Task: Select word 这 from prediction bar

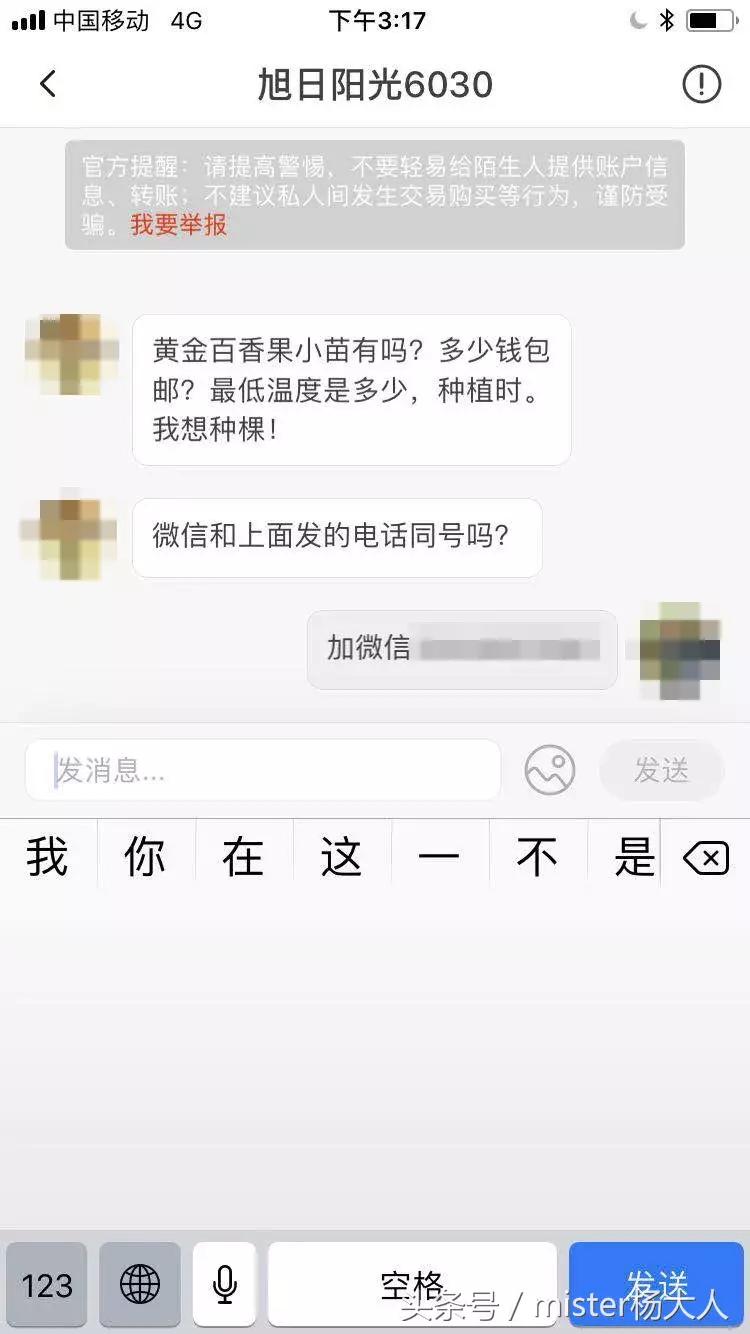Action: 340,855
